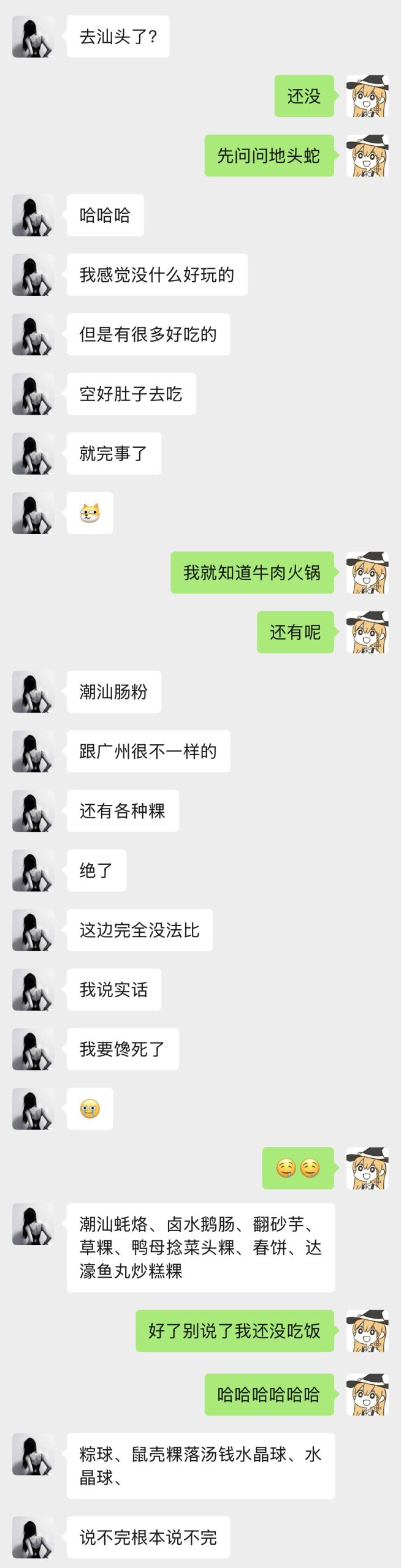
Task: Tap the avatar beside "哈哈哈" on the left
Action: click(33, 215)
